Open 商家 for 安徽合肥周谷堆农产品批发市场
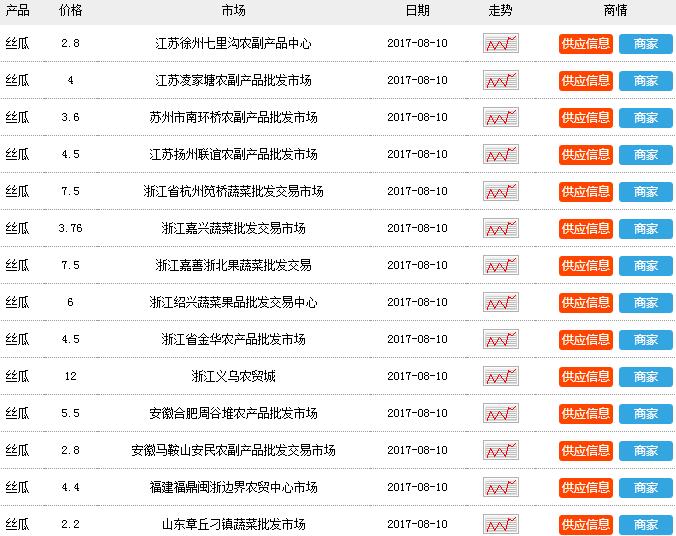Image resolution: width=676 pixels, height=536 pixels. (x=645, y=413)
